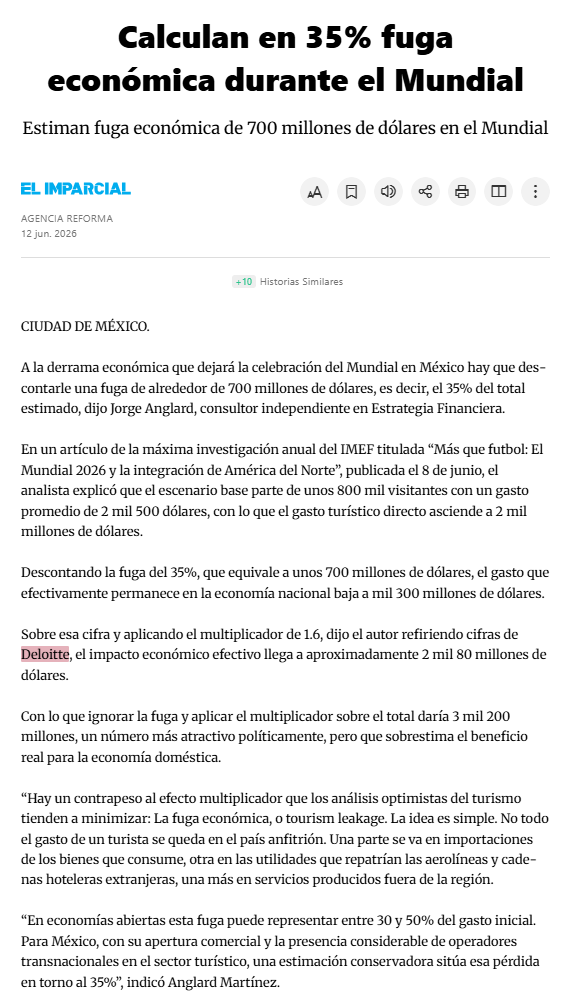574x1002 pixels.
Task: Change the article text size
Action: click(x=314, y=191)
